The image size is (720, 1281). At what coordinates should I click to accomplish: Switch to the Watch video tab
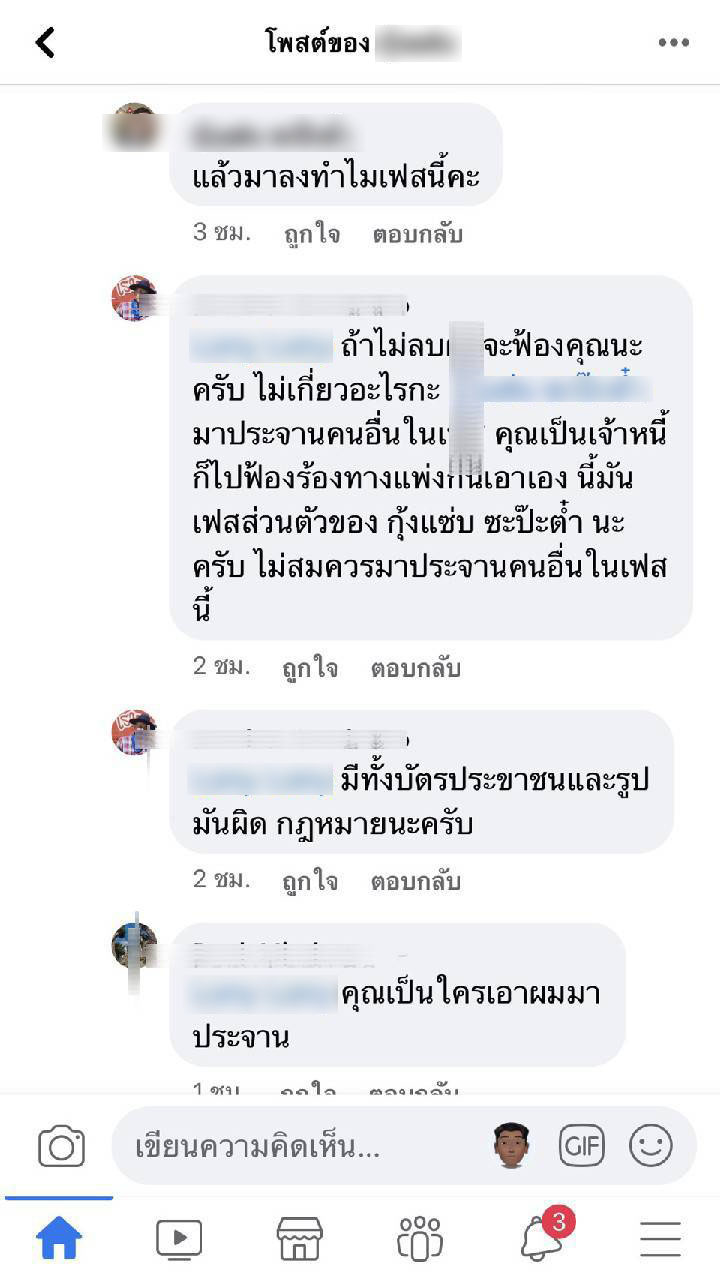coord(179,1239)
